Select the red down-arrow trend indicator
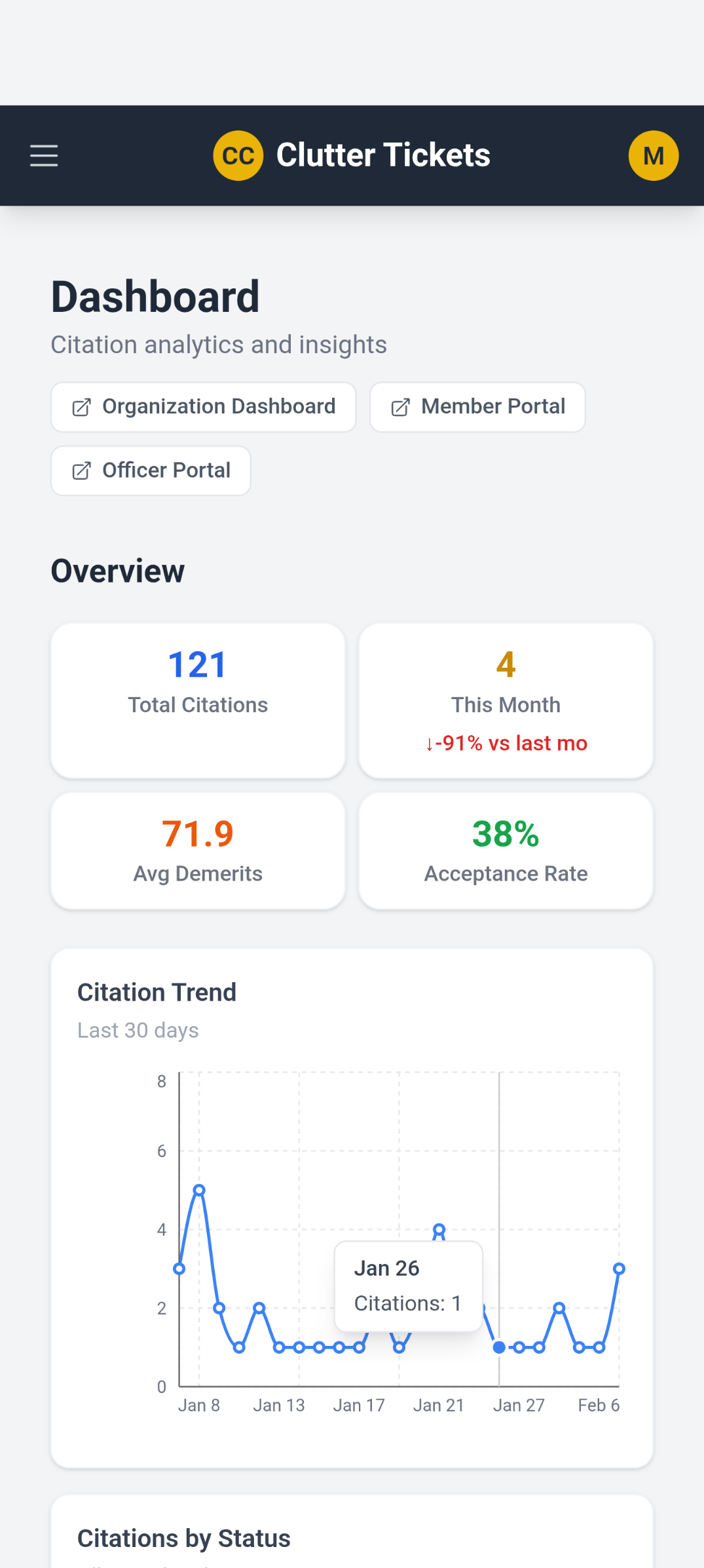 [429, 743]
